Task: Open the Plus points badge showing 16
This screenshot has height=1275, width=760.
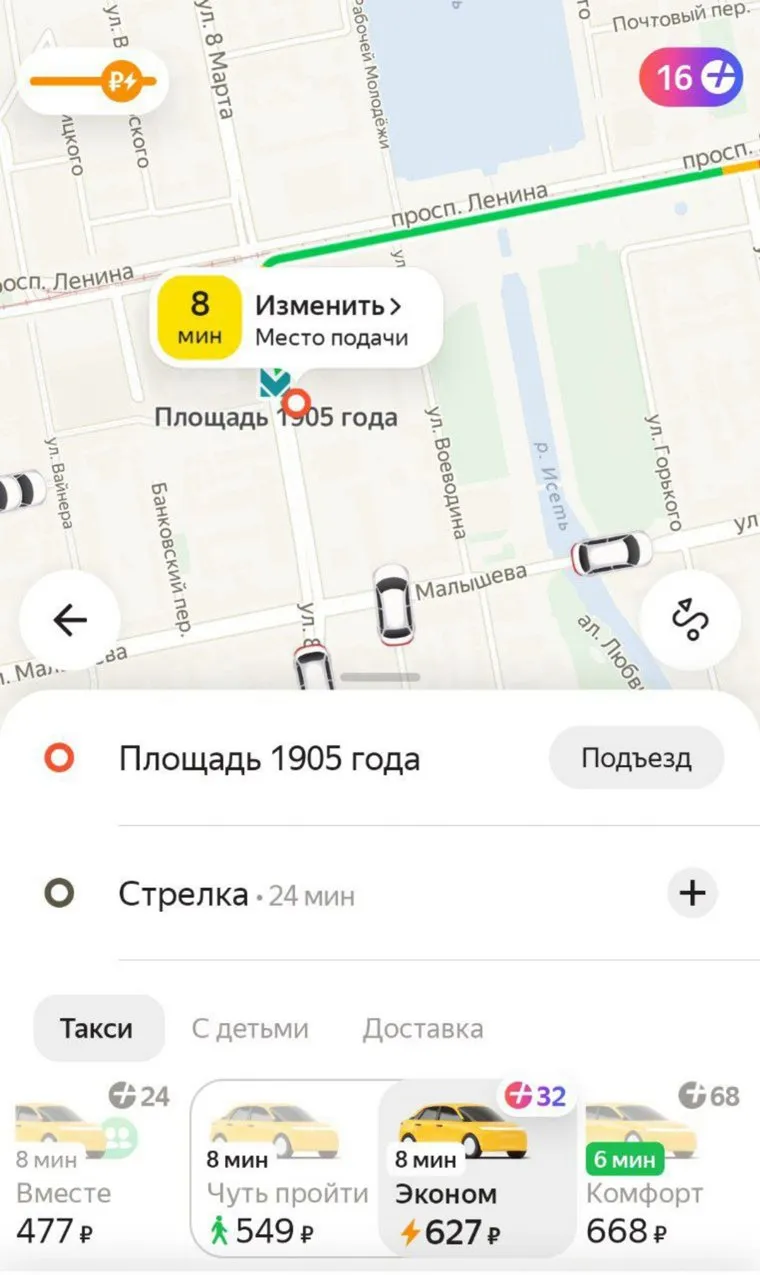Action: coord(691,77)
